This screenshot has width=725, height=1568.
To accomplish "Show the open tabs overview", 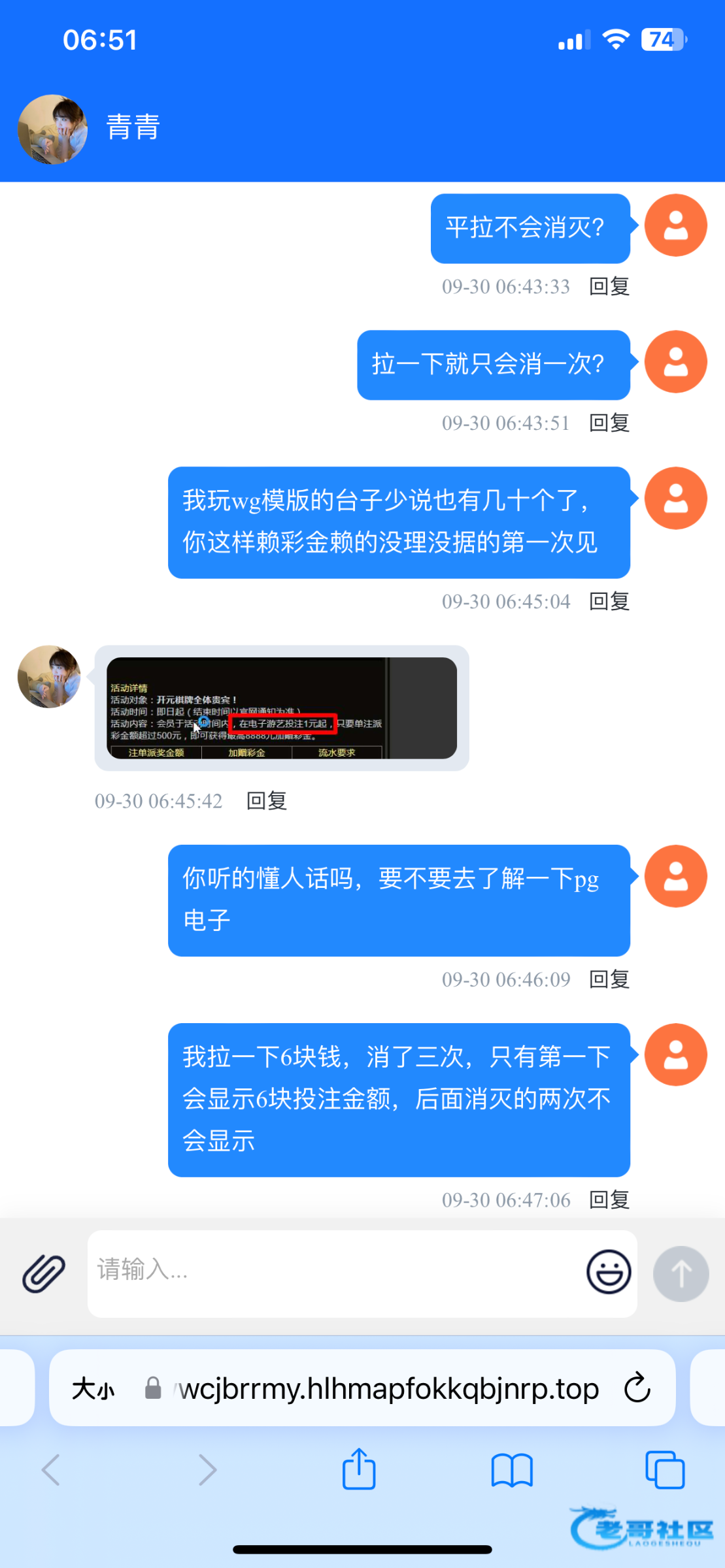I will click(x=664, y=1470).
